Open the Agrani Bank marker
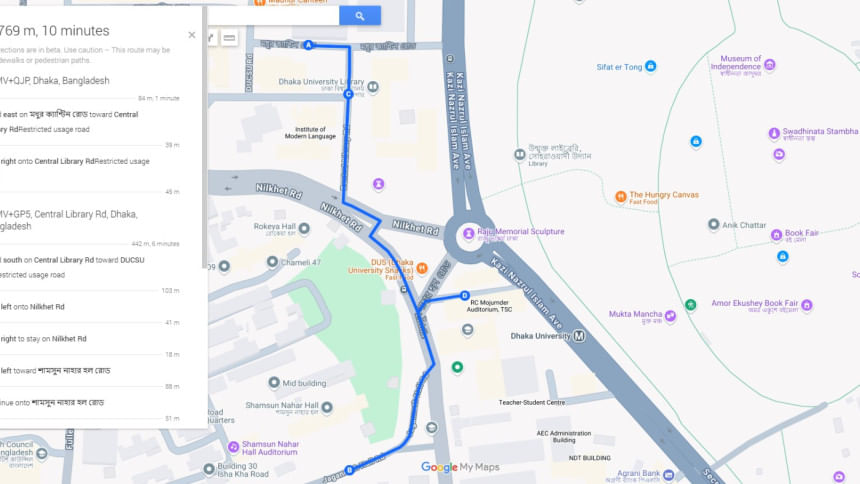 [669, 475]
